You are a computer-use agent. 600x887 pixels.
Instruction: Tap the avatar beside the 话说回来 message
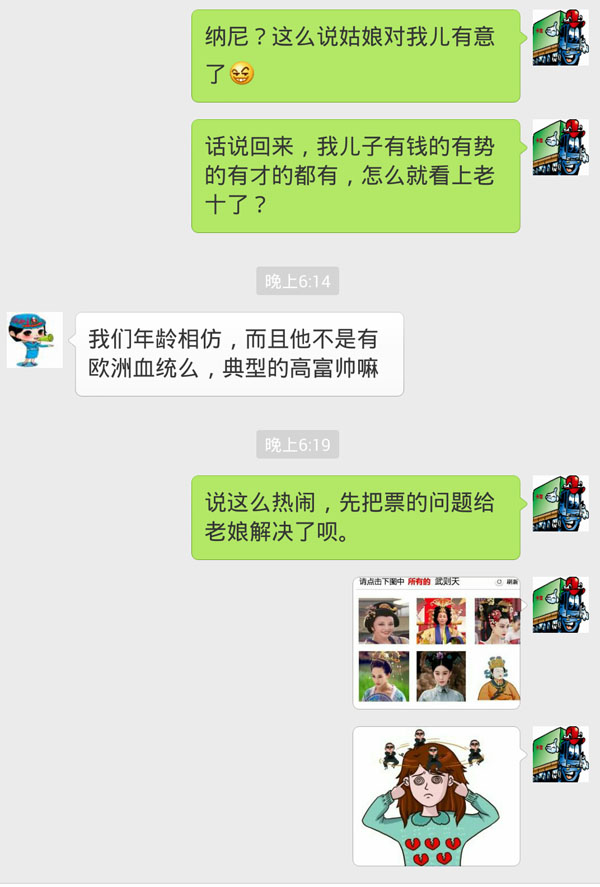[560, 148]
